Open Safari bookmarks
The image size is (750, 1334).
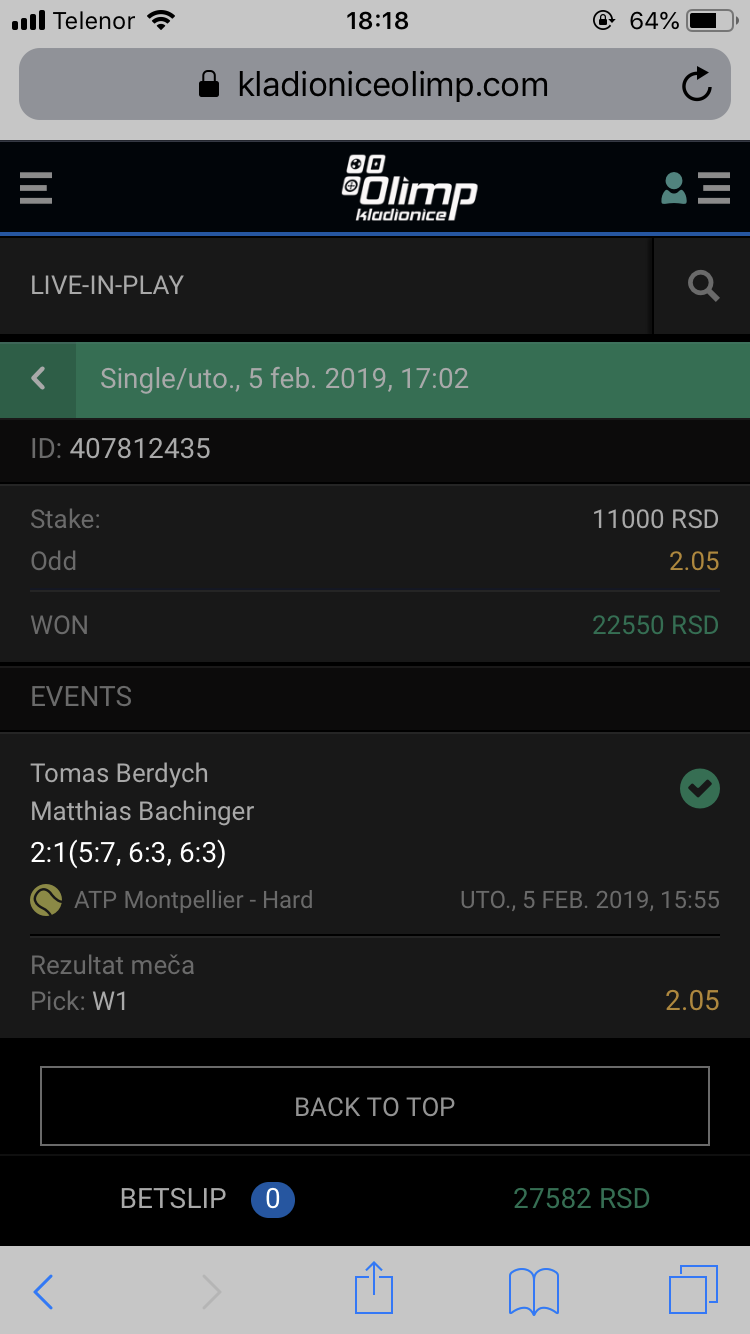[x=534, y=1291]
